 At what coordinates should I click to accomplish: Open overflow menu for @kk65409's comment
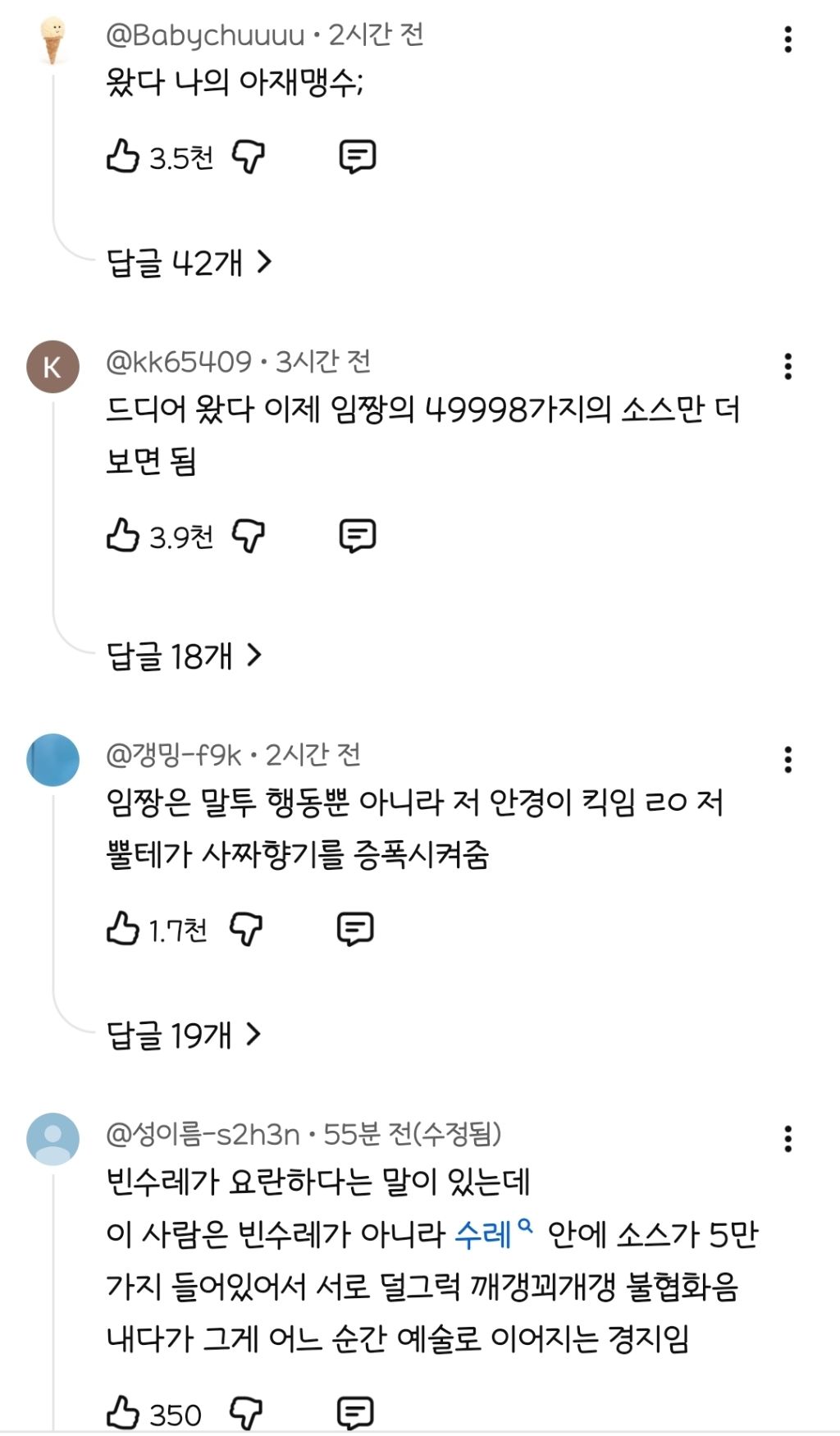(787, 366)
